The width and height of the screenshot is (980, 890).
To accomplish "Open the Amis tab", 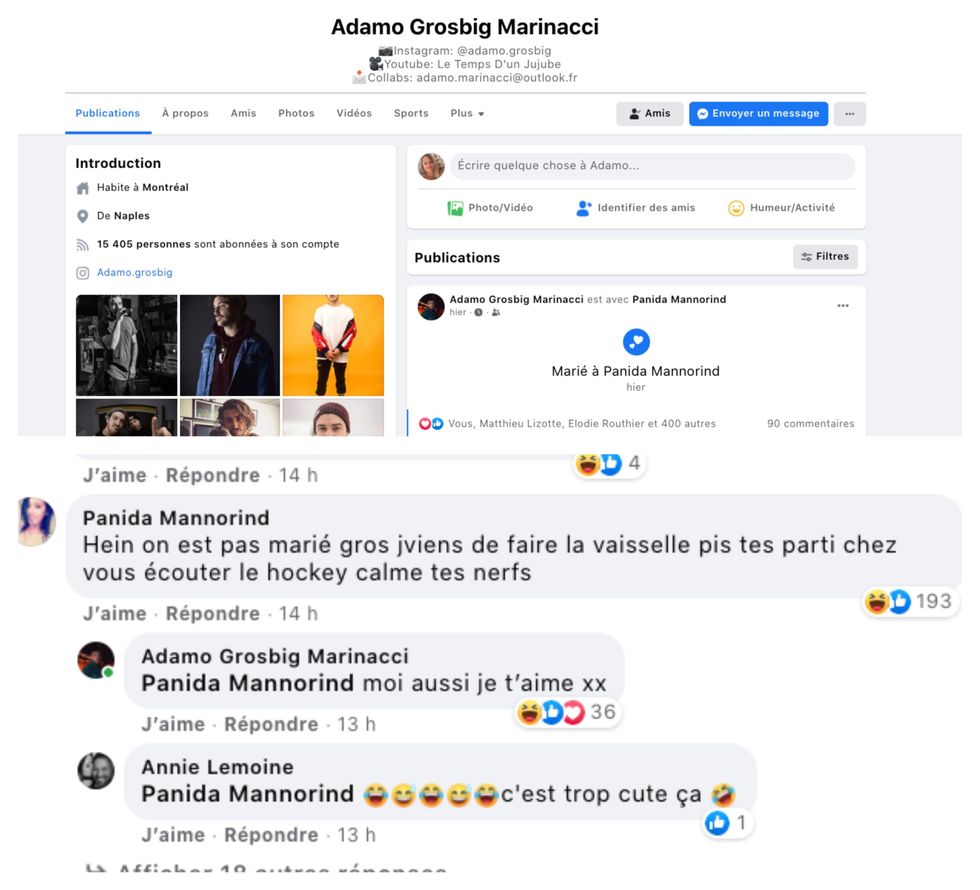I will pyautogui.click(x=243, y=114).
